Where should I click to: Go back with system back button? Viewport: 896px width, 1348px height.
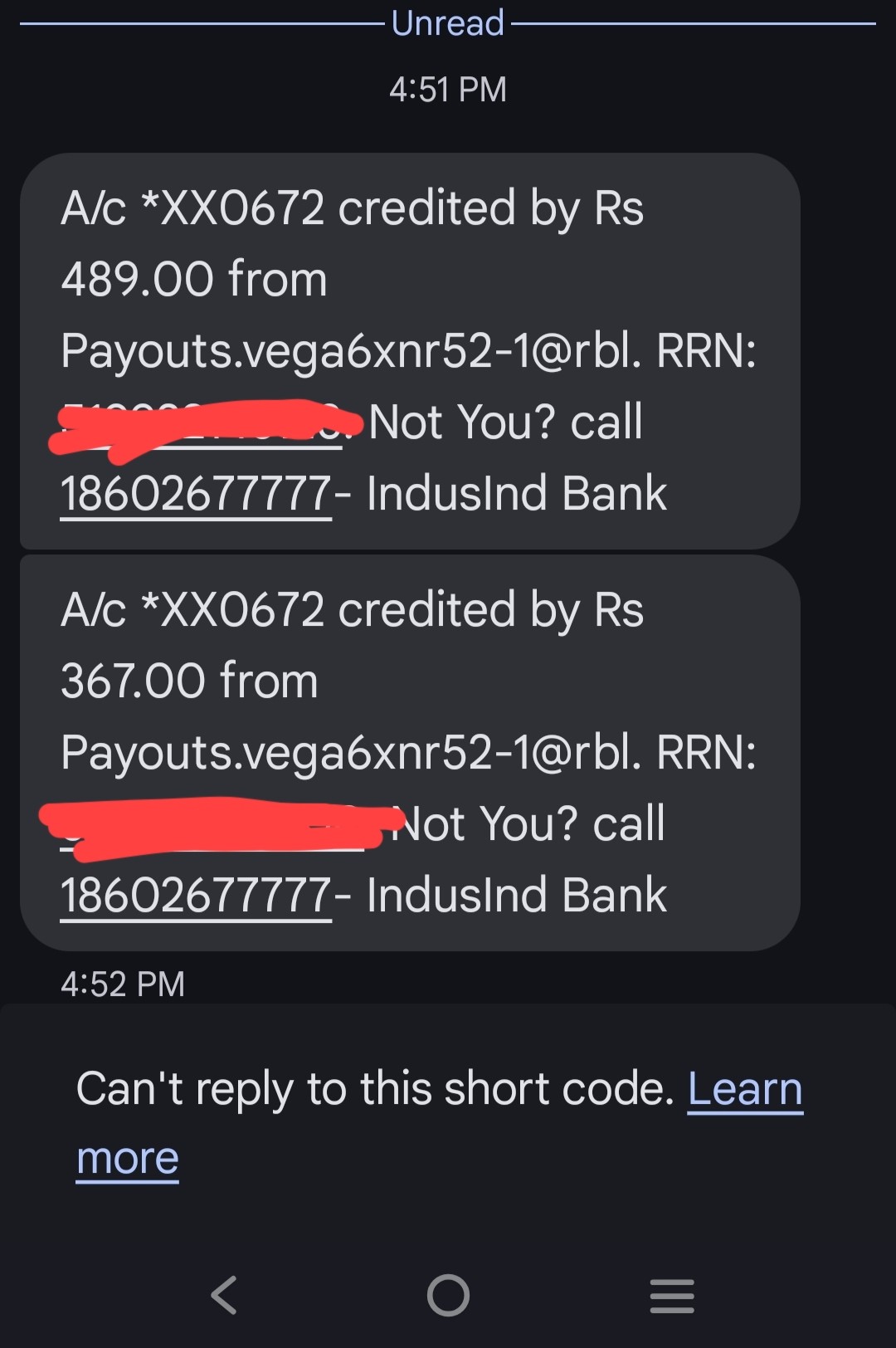click(x=224, y=1295)
